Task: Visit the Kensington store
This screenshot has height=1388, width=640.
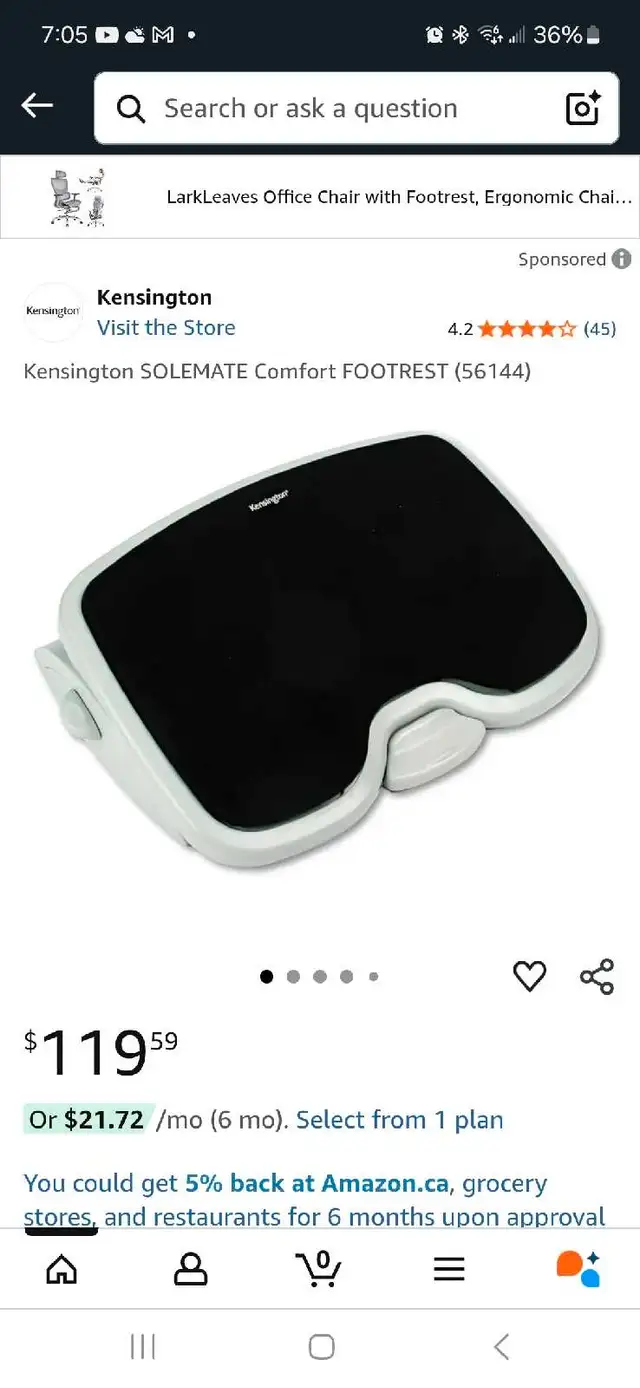Action: coord(166,328)
